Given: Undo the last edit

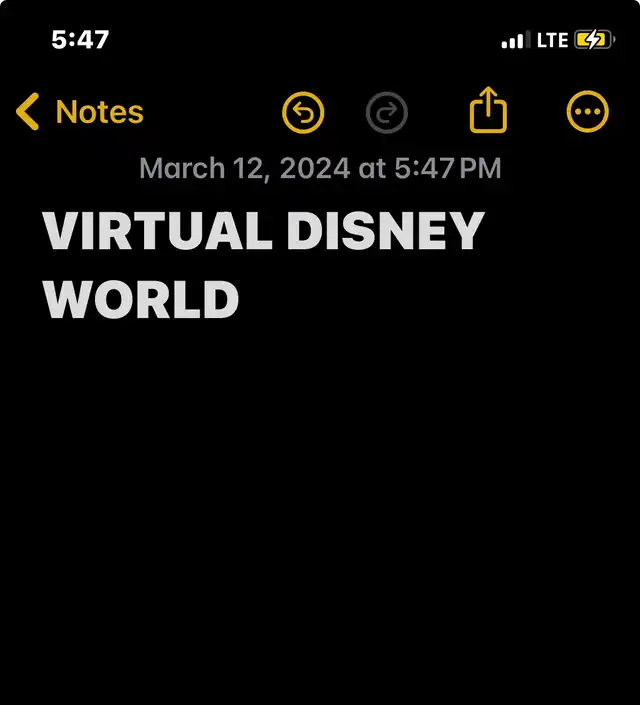Looking at the screenshot, I should point(304,112).
